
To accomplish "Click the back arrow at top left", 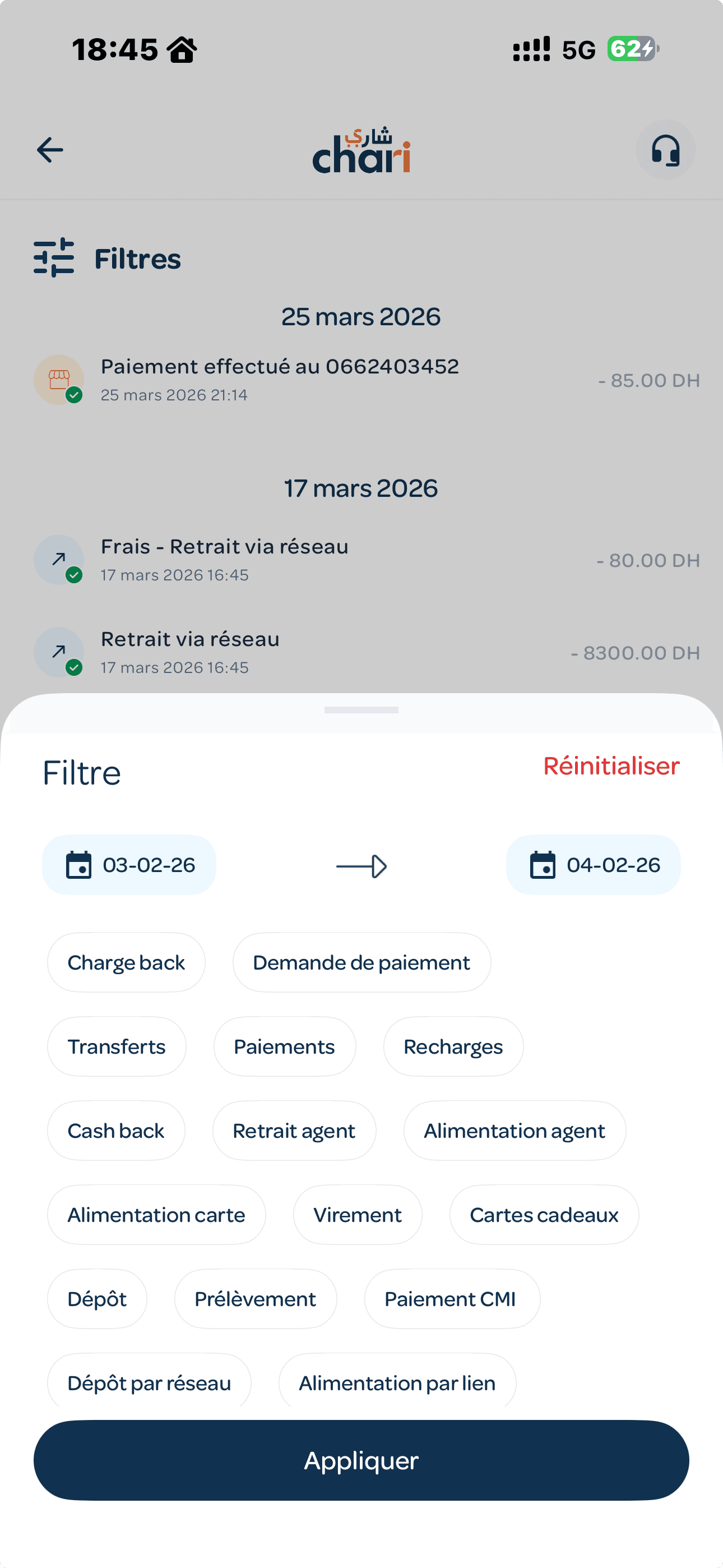I will click(x=49, y=150).
